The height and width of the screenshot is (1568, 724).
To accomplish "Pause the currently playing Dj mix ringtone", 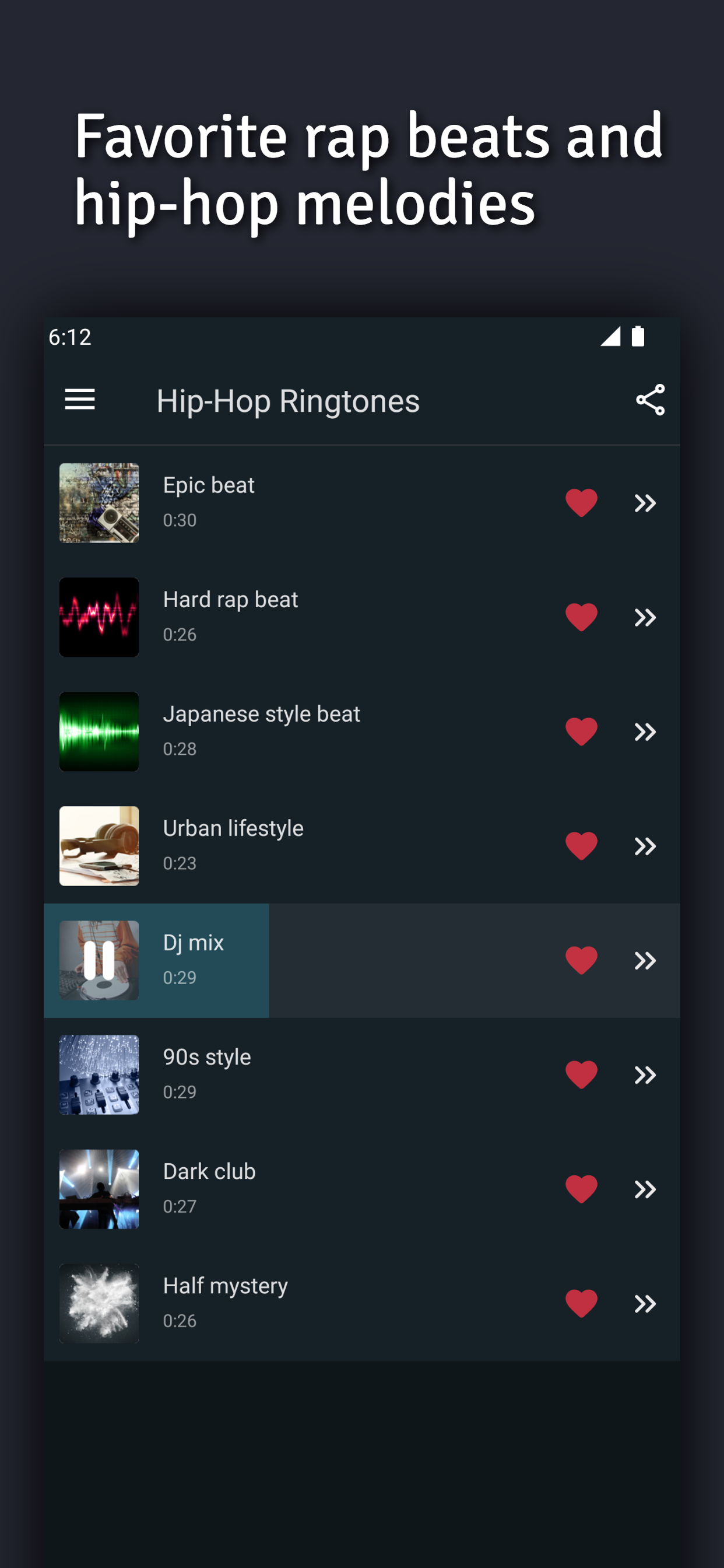I will coord(99,960).
